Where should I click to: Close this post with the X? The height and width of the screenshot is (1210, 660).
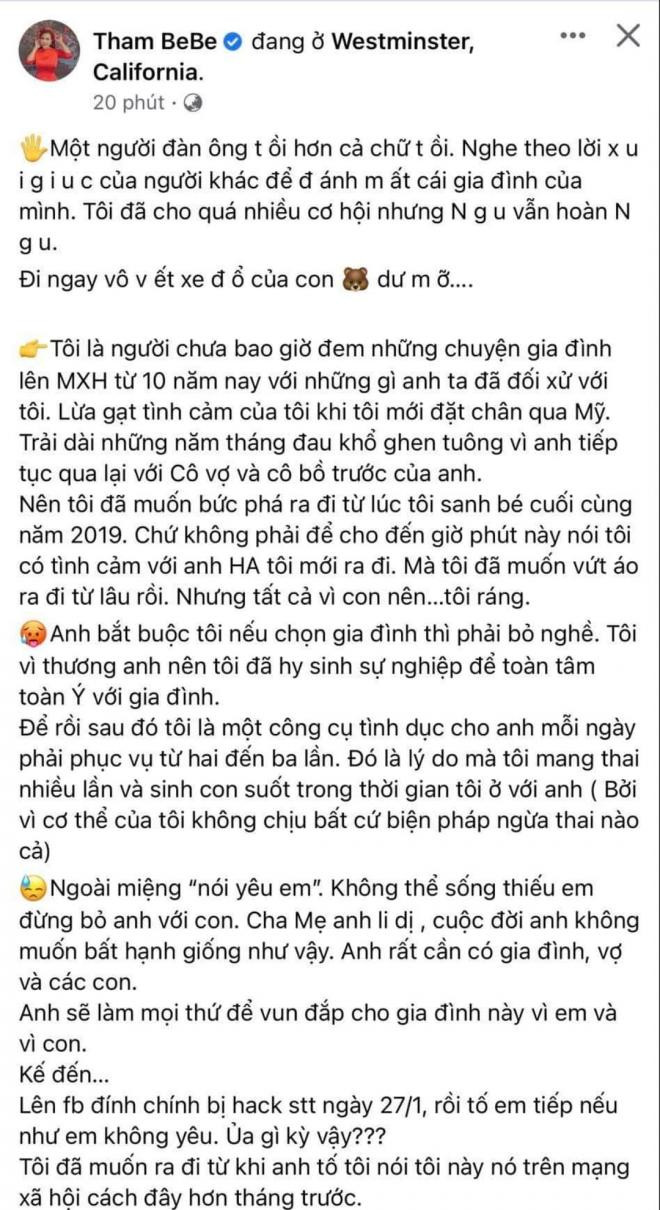627,37
